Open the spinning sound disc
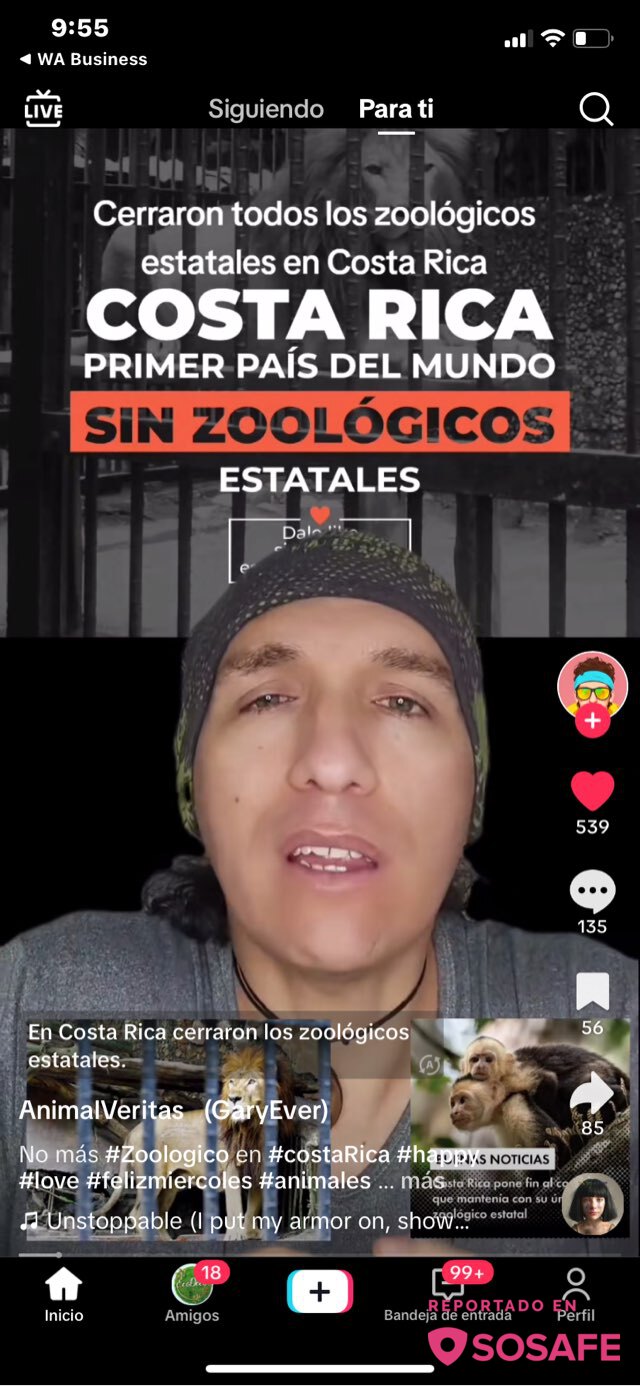 (x=592, y=1204)
